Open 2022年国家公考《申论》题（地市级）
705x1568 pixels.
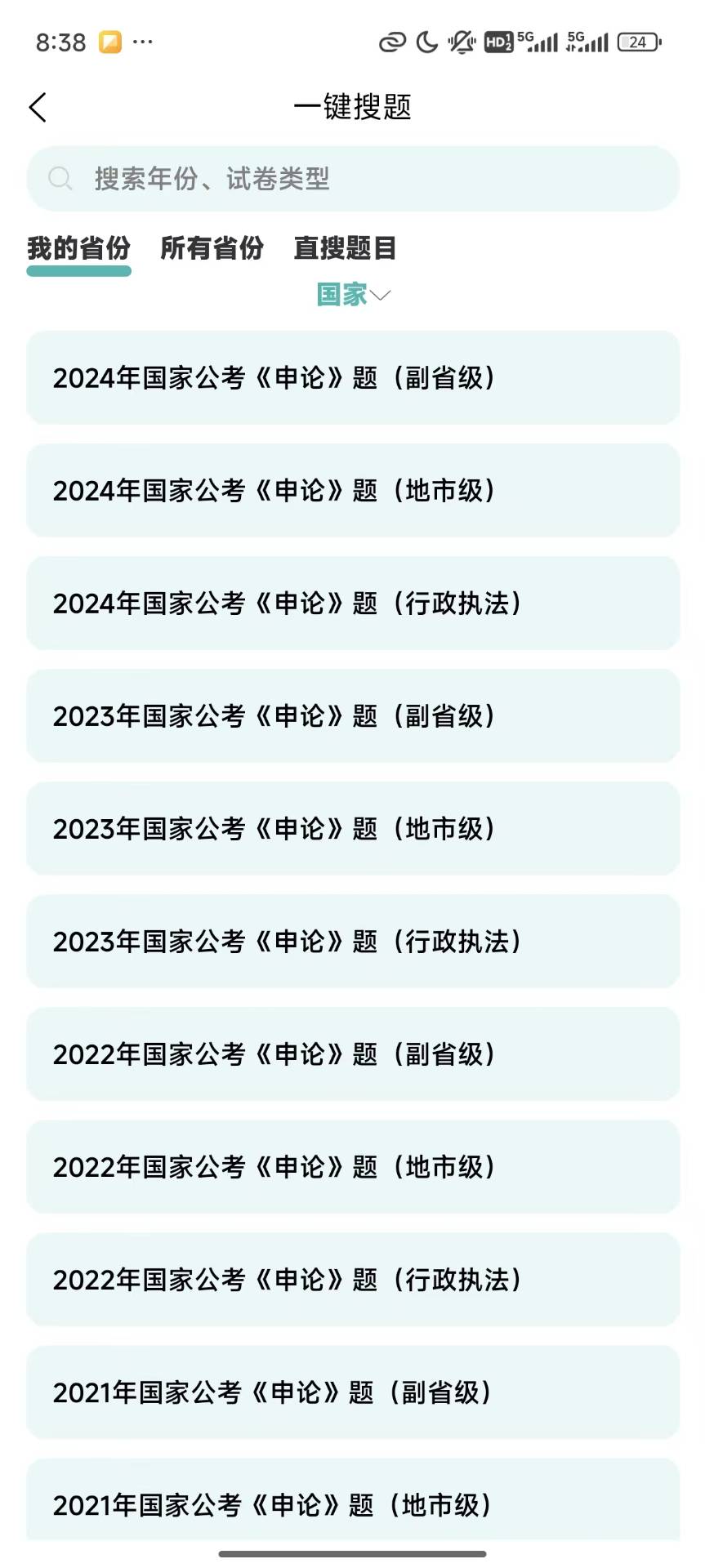352,1167
